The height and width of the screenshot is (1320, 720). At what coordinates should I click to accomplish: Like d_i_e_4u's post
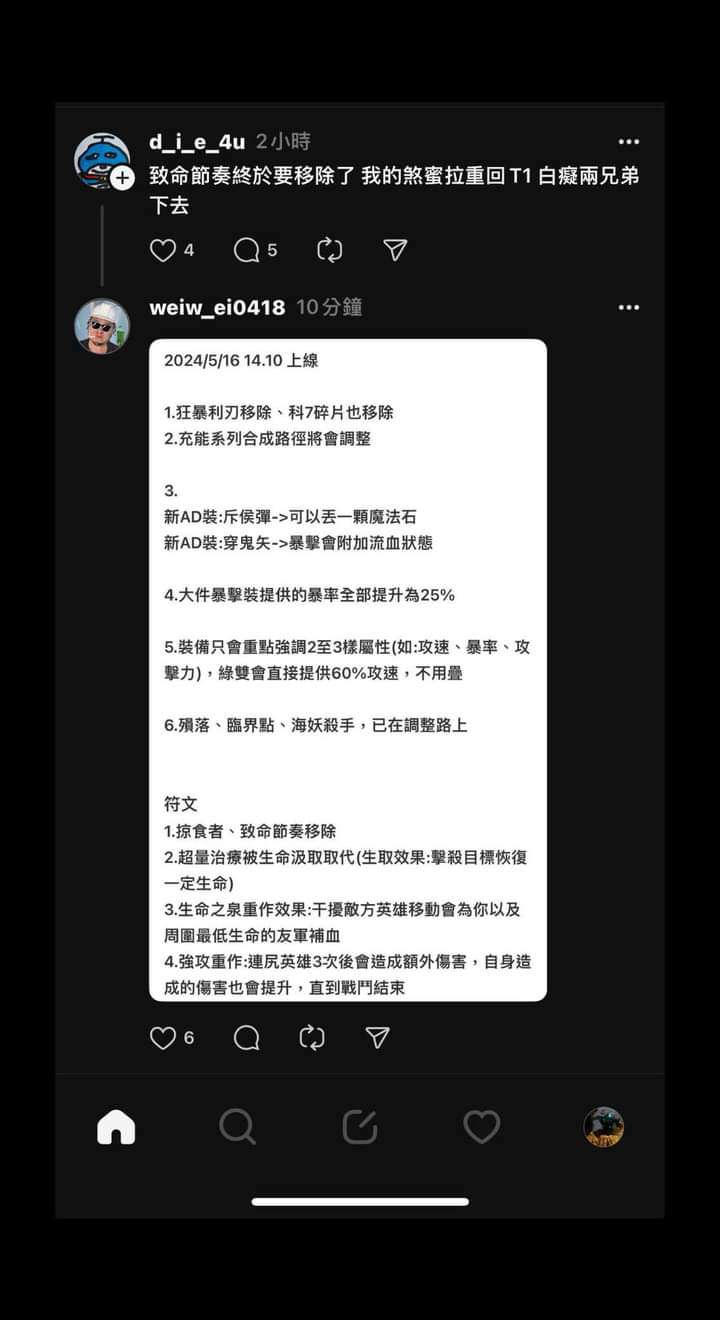click(x=163, y=250)
